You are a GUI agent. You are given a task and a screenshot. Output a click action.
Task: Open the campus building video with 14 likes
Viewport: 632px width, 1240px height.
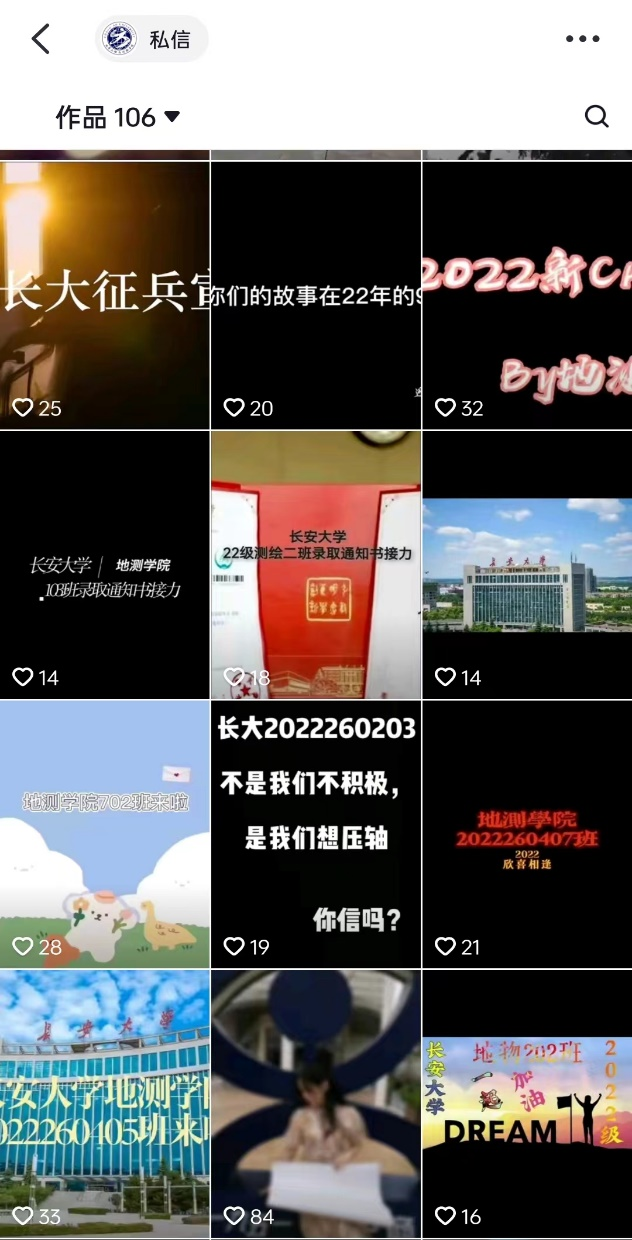click(x=527, y=565)
